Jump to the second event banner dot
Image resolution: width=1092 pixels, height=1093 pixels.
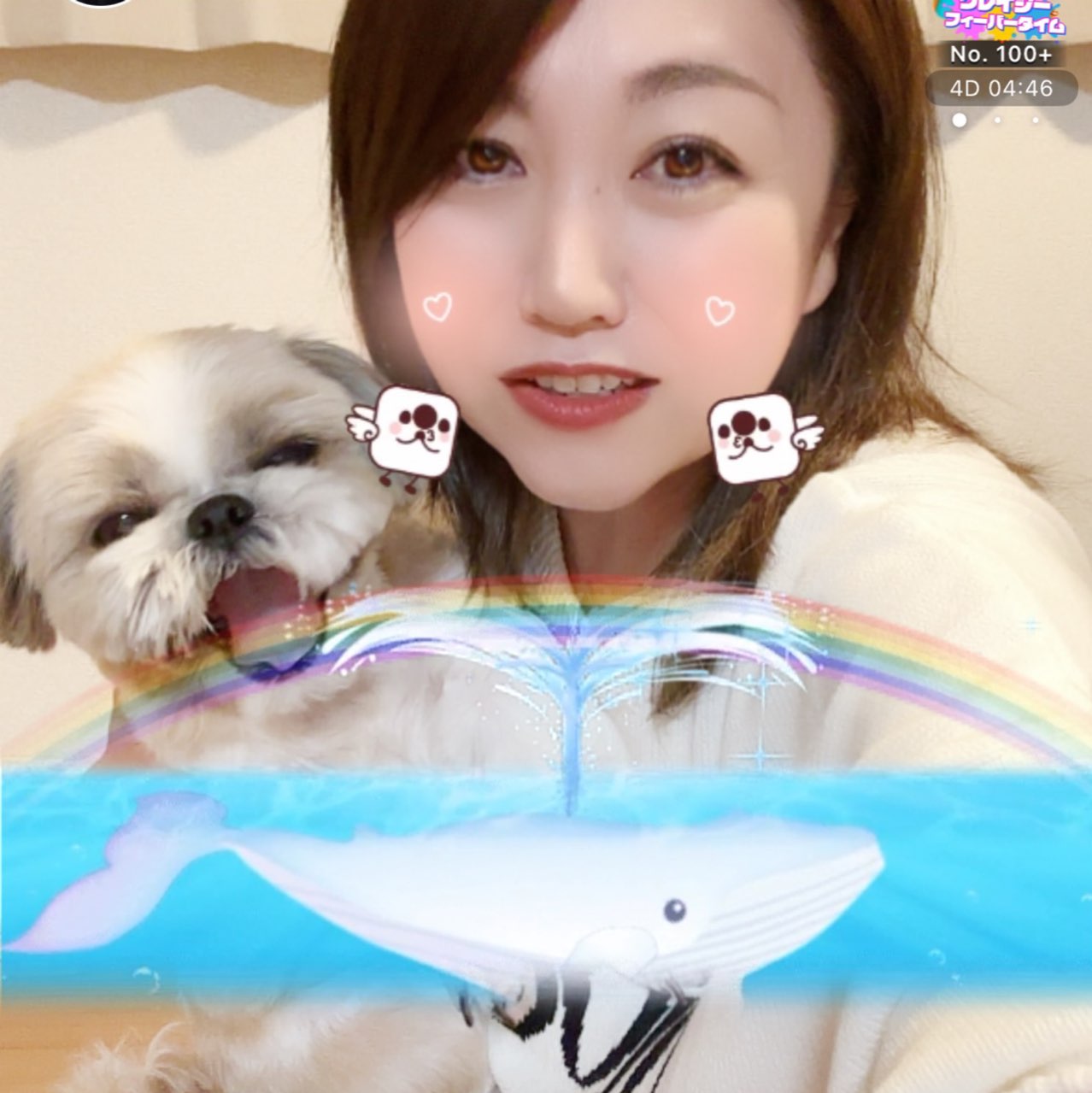[998, 120]
